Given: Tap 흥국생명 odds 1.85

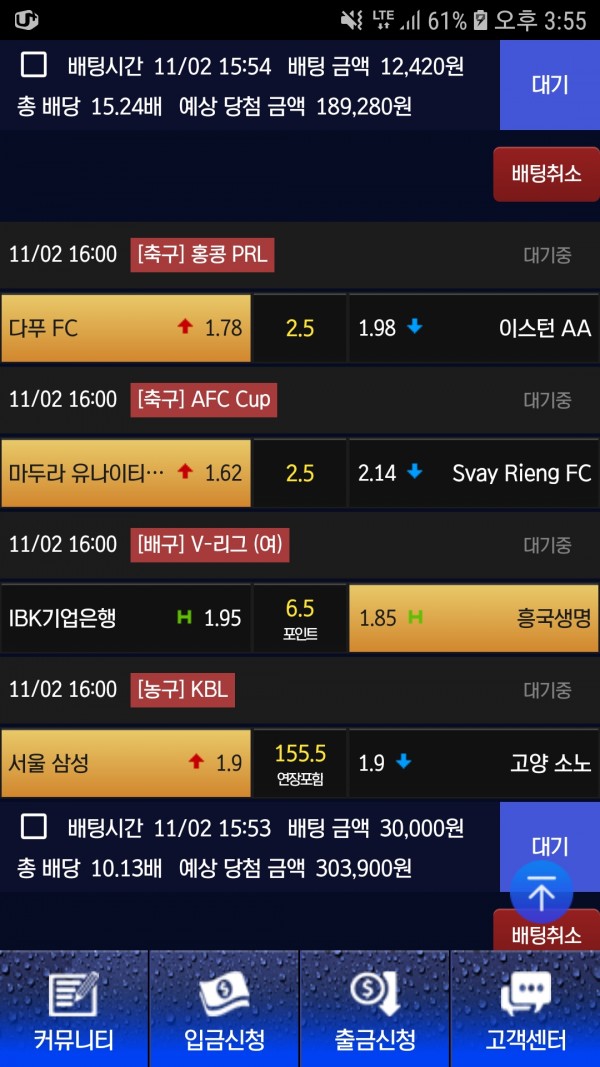Looking at the screenshot, I should (x=474, y=618).
